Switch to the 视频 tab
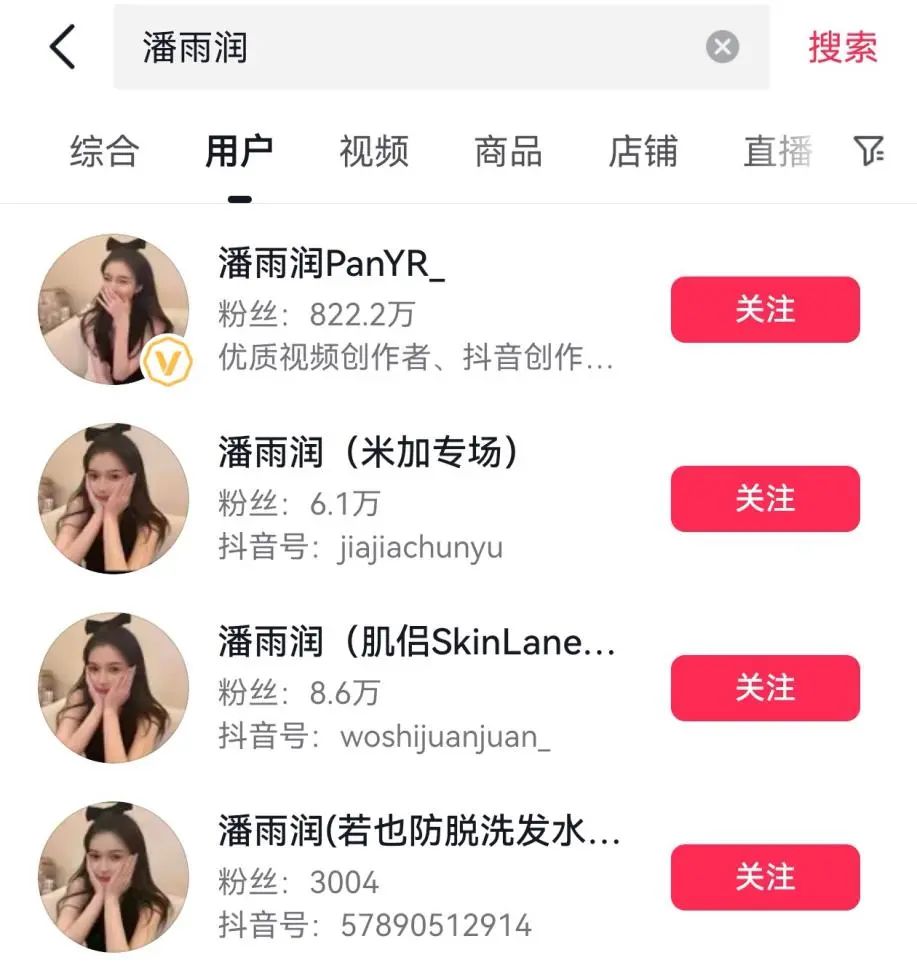 (x=373, y=151)
